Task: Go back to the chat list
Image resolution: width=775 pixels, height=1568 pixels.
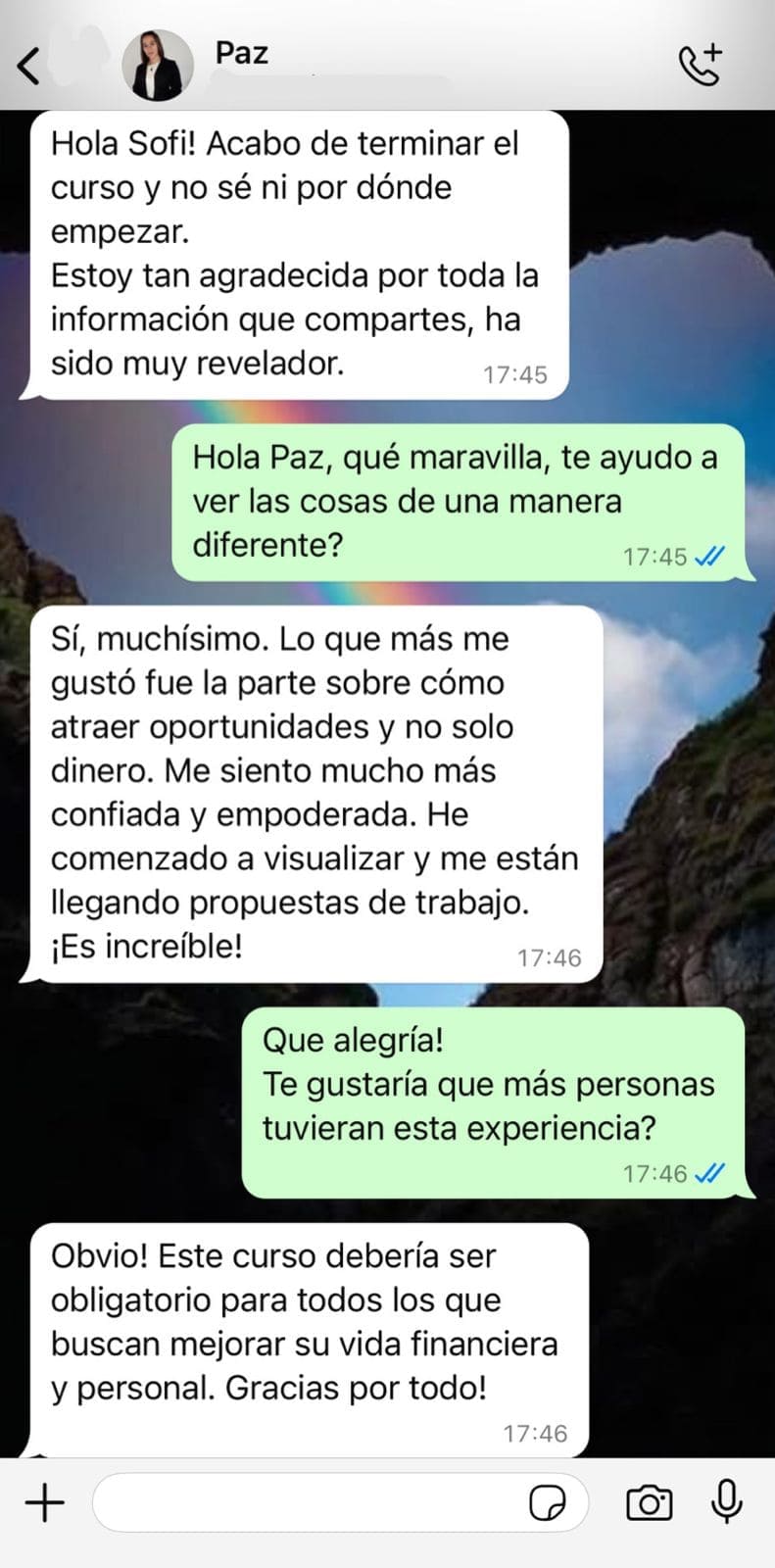Action: coord(29,66)
